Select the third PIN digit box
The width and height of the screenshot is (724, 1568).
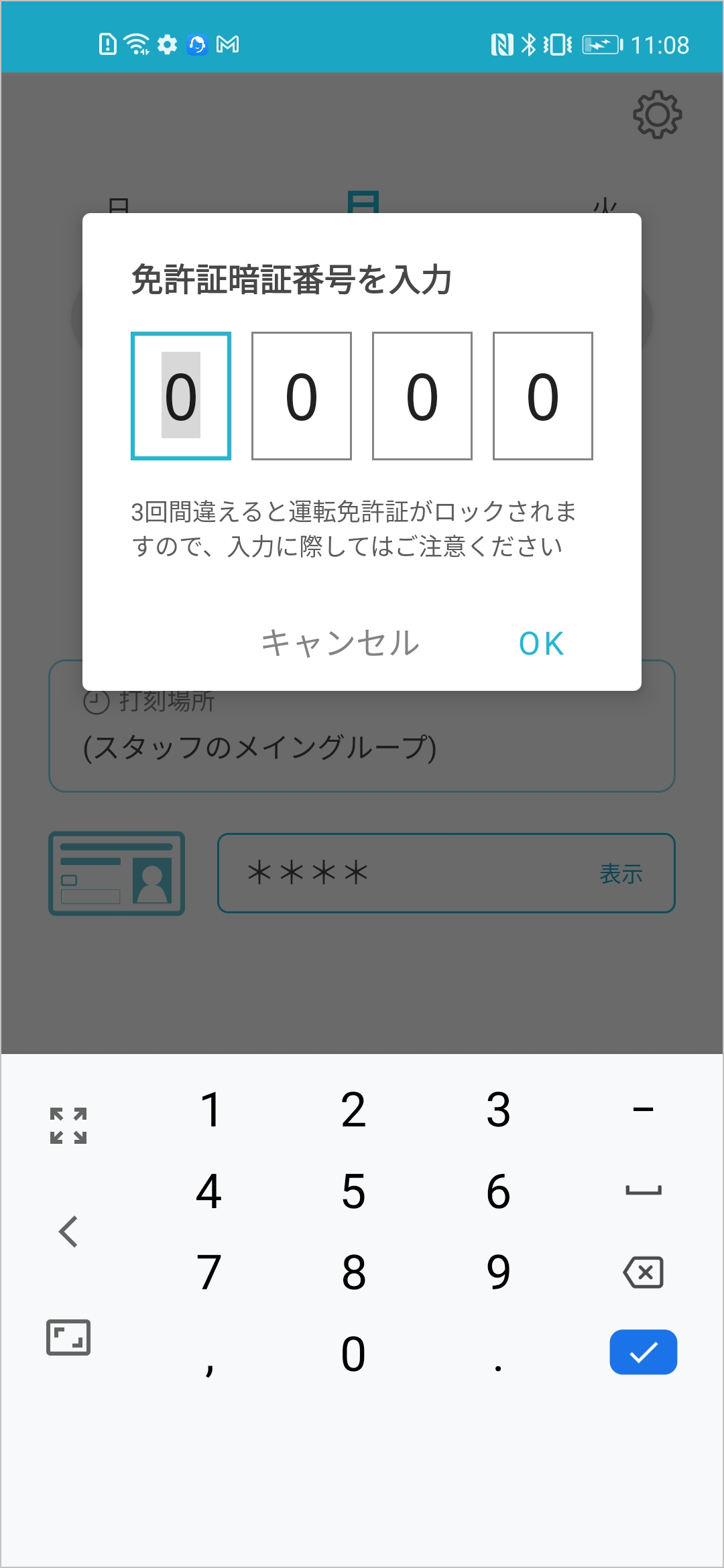coord(422,396)
